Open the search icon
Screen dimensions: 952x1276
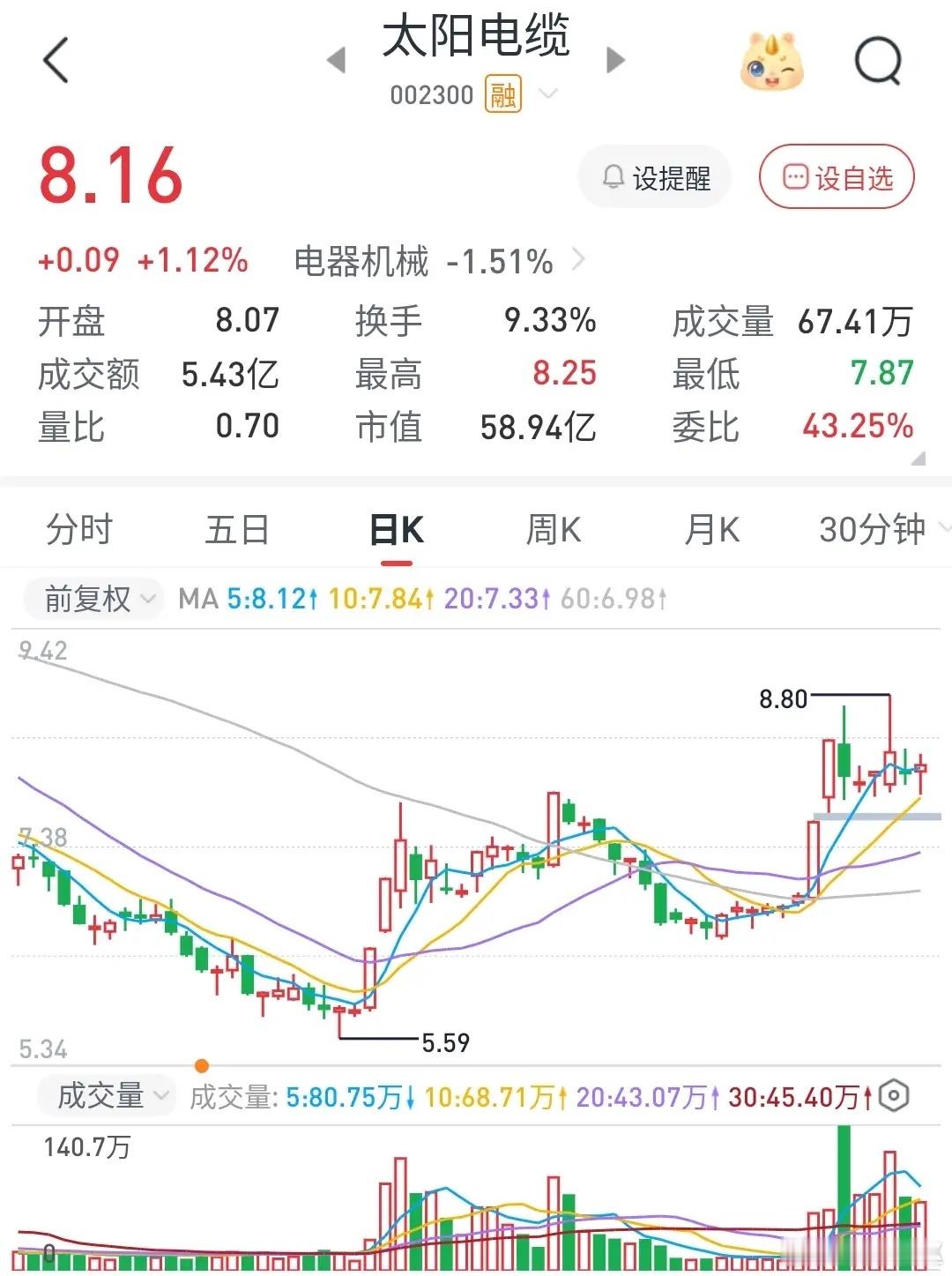pyautogui.click(x=879, y=62)
